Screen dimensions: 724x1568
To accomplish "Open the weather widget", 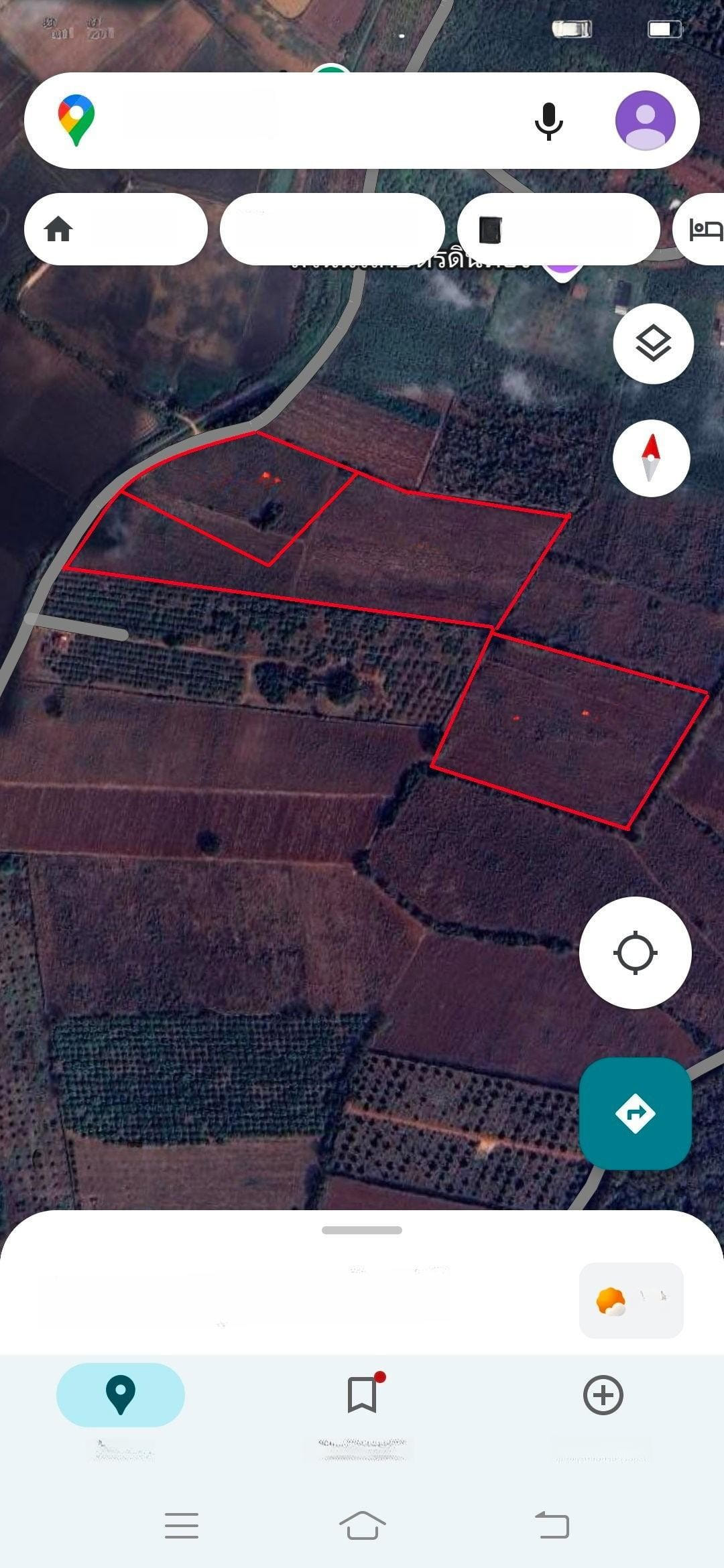I will click(x=631, y=1300).
